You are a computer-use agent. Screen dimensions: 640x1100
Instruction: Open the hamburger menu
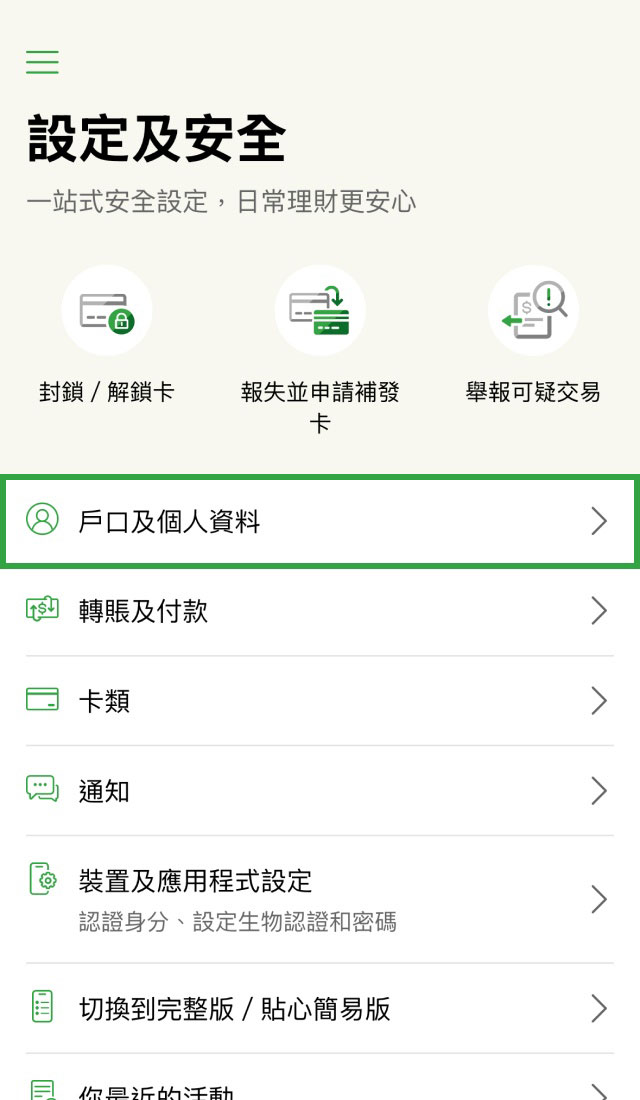(42, 62)
